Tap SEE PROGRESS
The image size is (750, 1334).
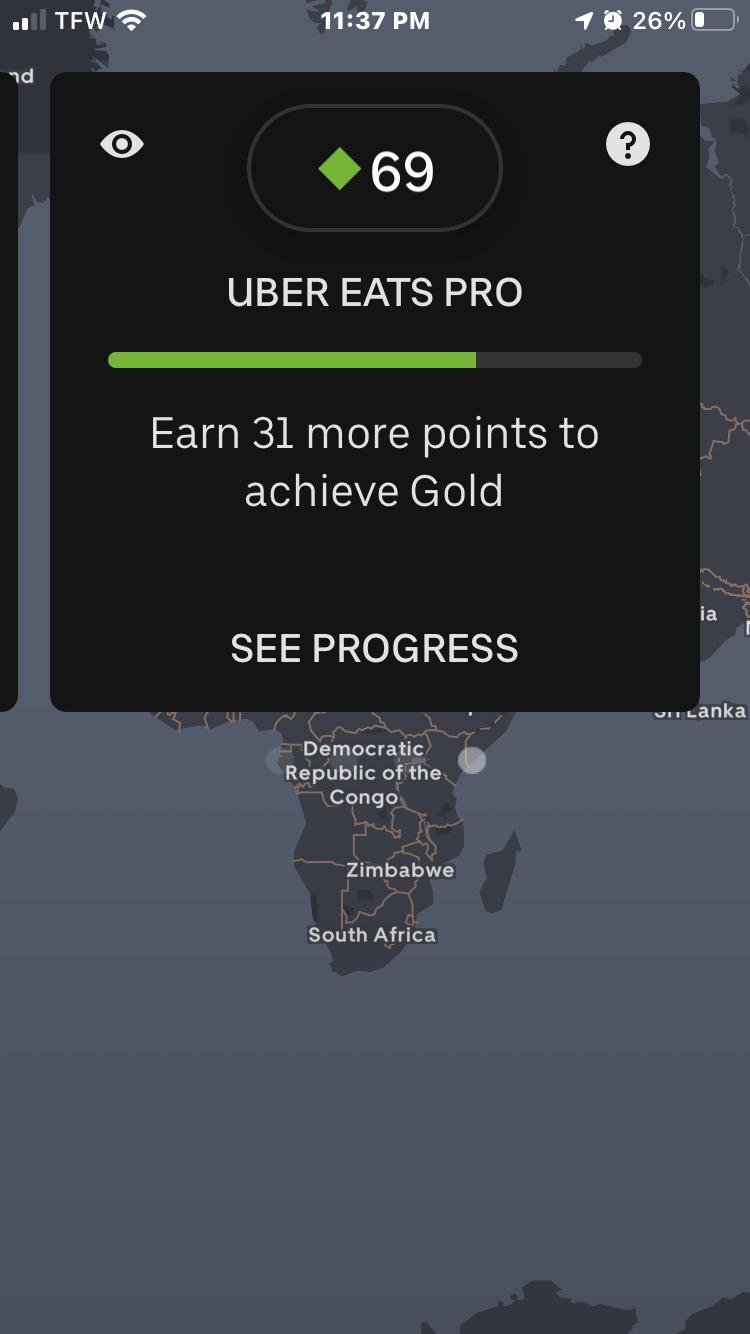374,648
